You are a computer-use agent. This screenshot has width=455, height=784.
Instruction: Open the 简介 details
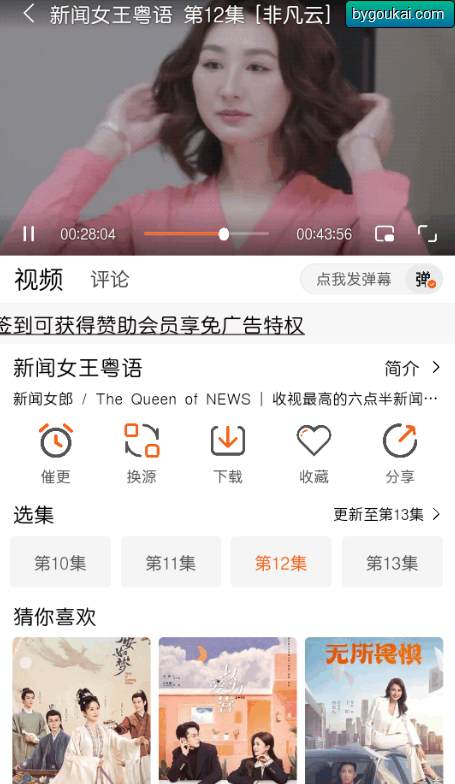(412, 368)
